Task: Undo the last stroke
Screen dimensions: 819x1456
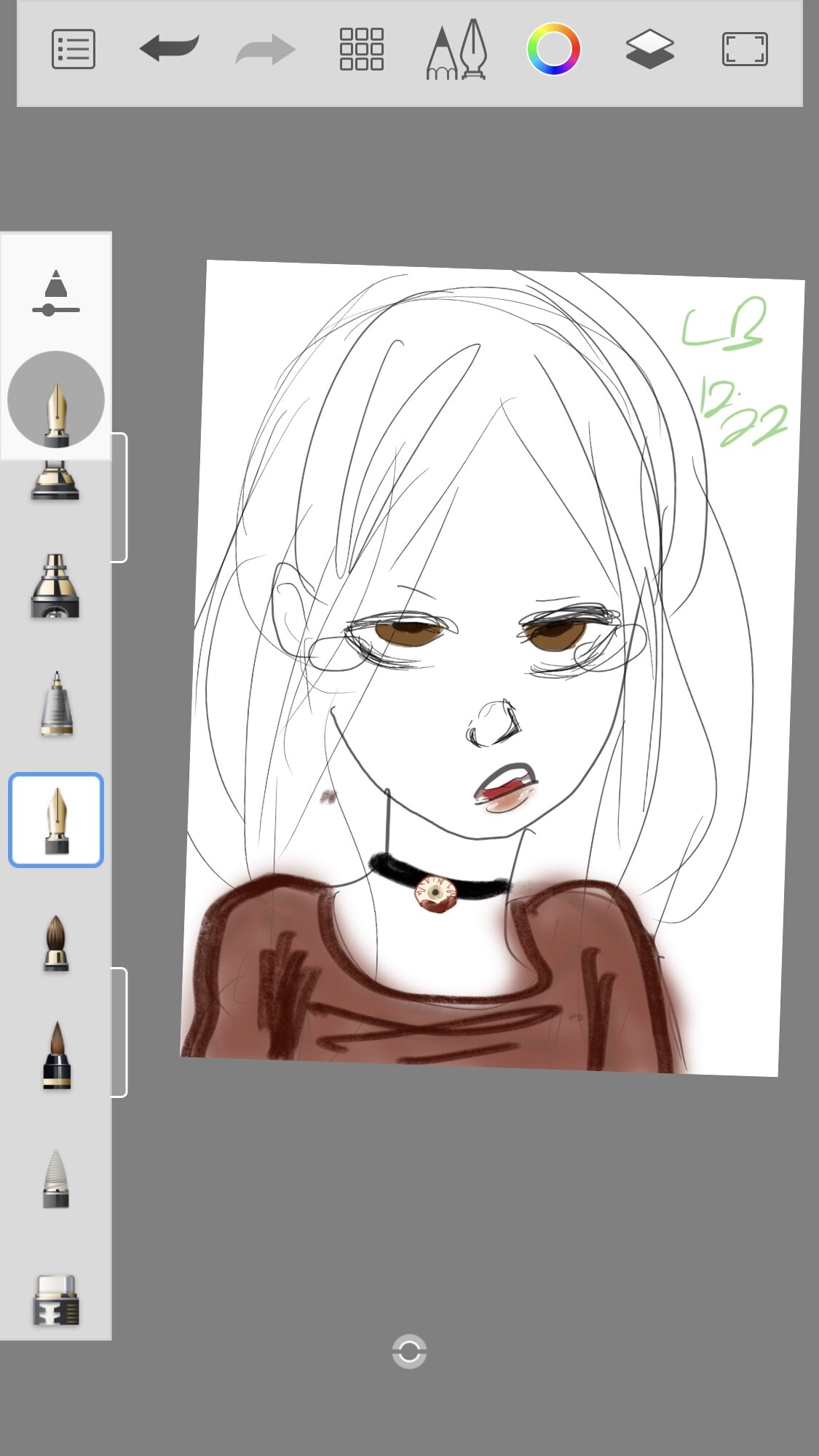Action: pyautogui.click(x=170, y=49)
